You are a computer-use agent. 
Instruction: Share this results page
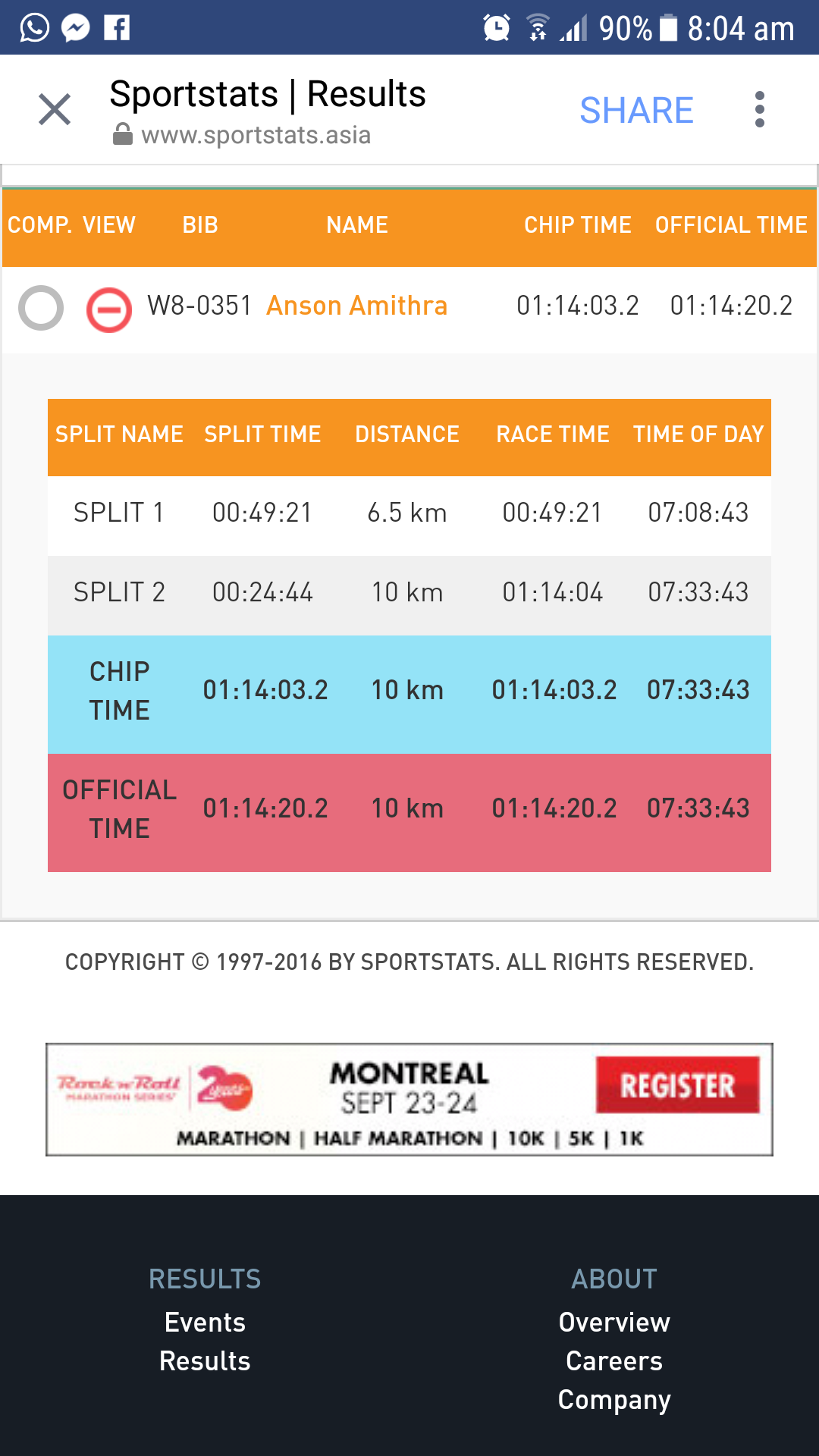pyautogui.click(x=636, y=111)
